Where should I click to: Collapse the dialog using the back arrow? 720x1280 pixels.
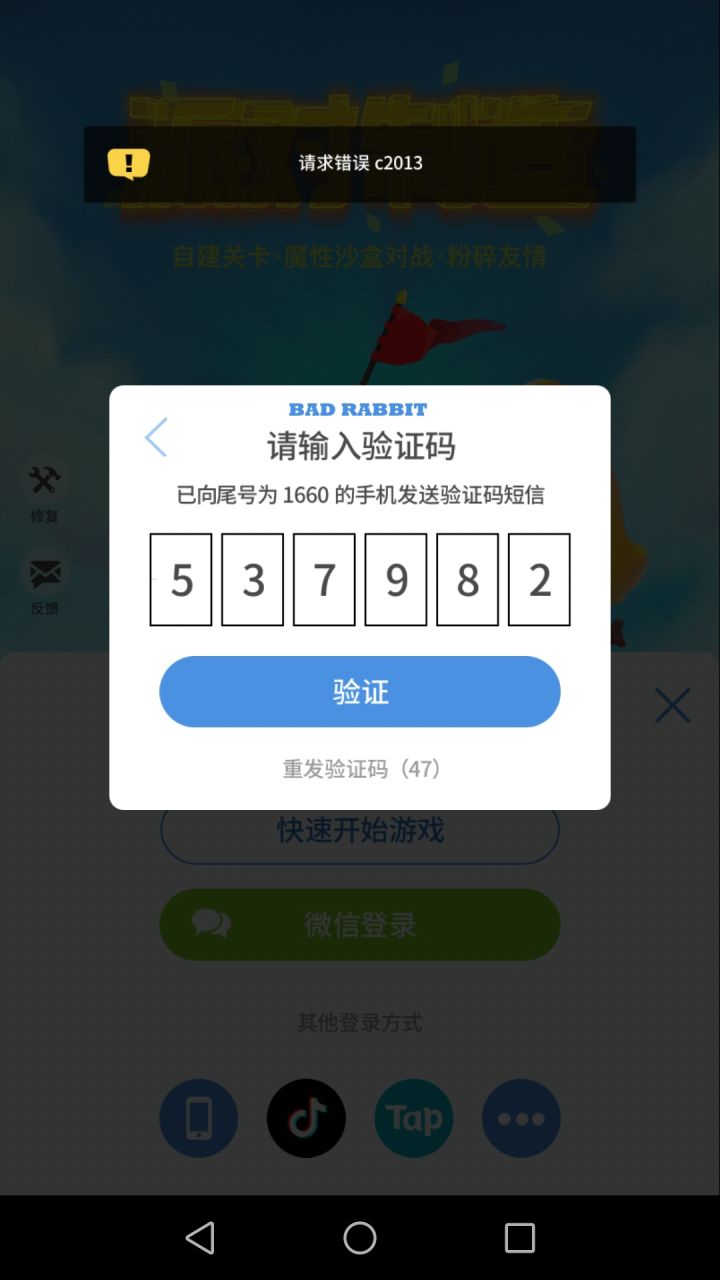[156, 438]
